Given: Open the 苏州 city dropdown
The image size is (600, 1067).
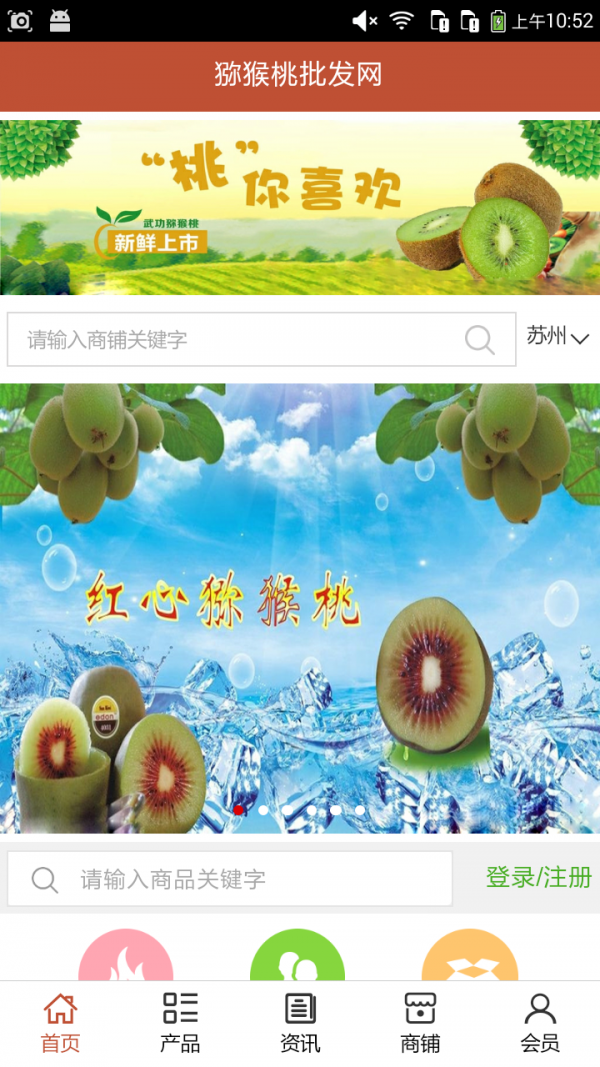Looking at the screenshot, I should [558, 337].
